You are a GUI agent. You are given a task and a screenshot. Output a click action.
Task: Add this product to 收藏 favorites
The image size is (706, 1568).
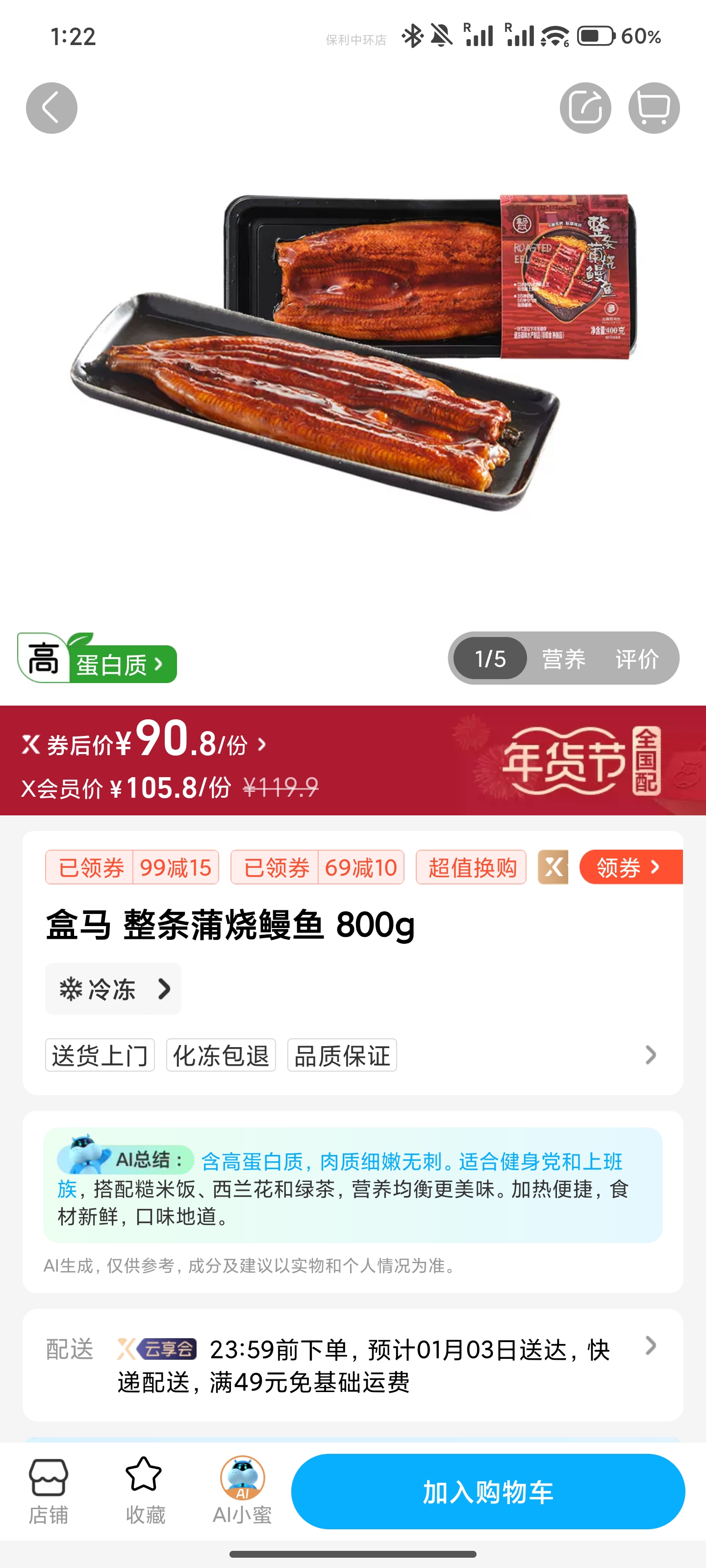pyautogui.click(x=145, y=1491)
